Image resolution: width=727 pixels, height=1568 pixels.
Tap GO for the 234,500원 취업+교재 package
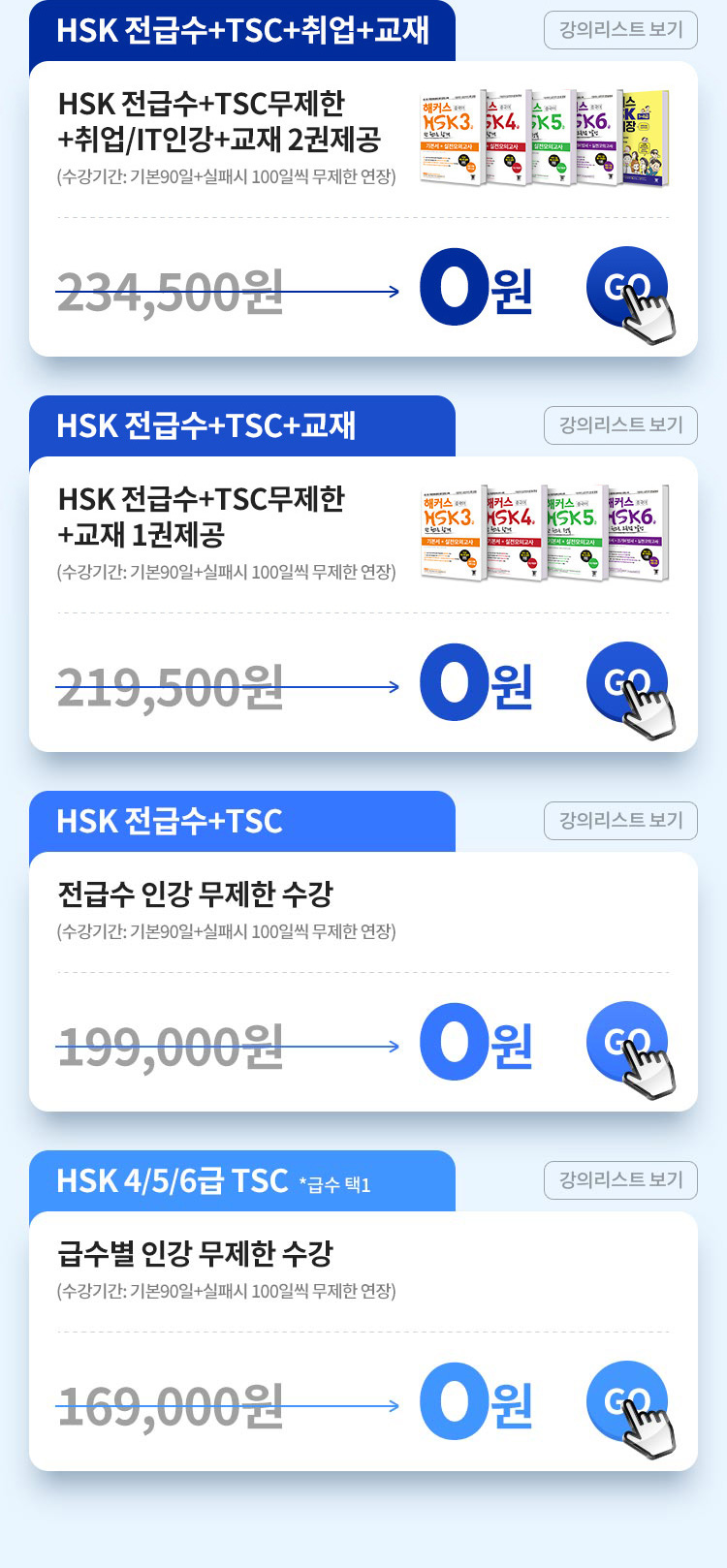[x=626, y=287]
